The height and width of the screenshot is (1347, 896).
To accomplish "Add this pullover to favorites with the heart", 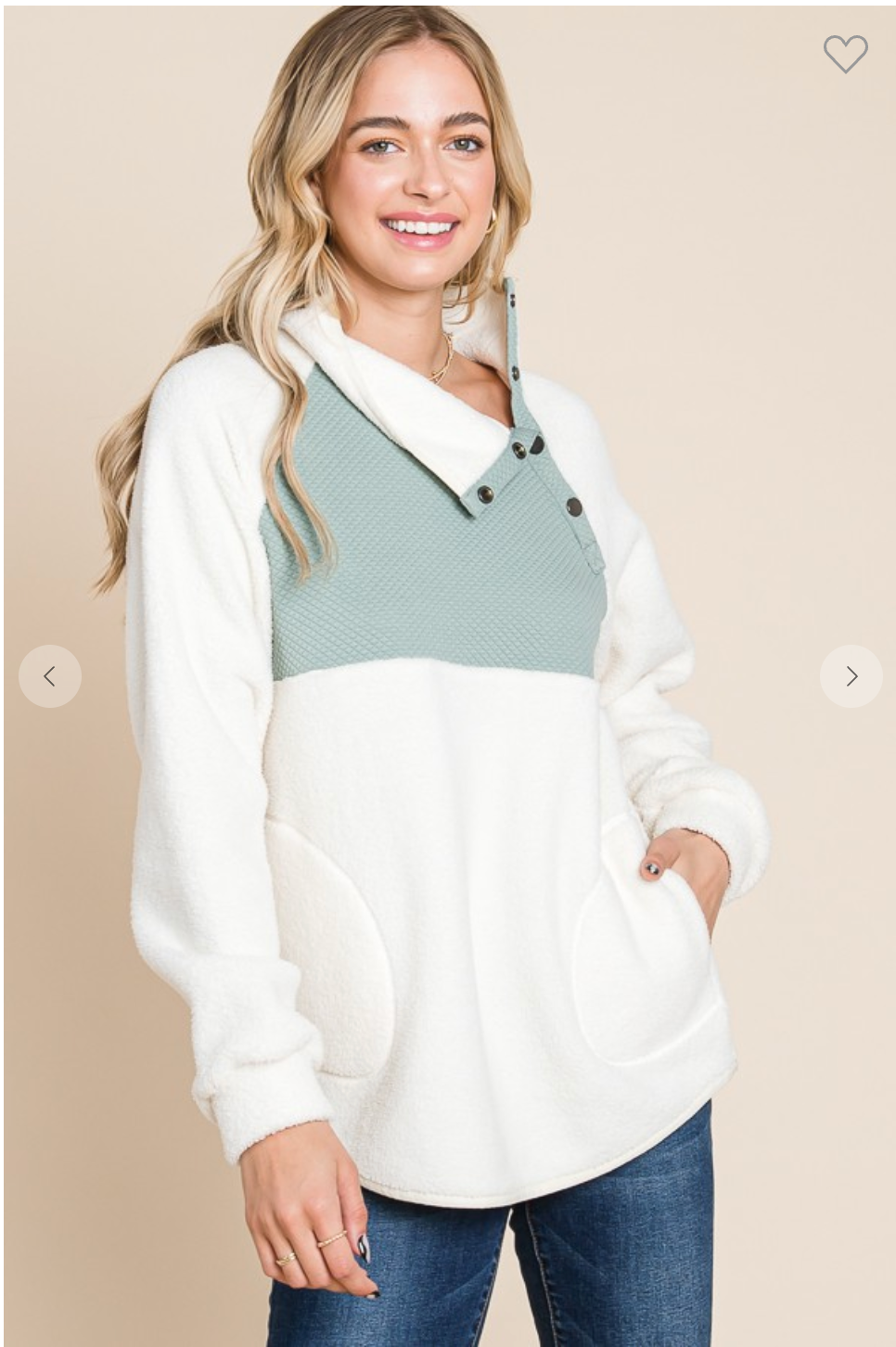I will click(845, 54).
